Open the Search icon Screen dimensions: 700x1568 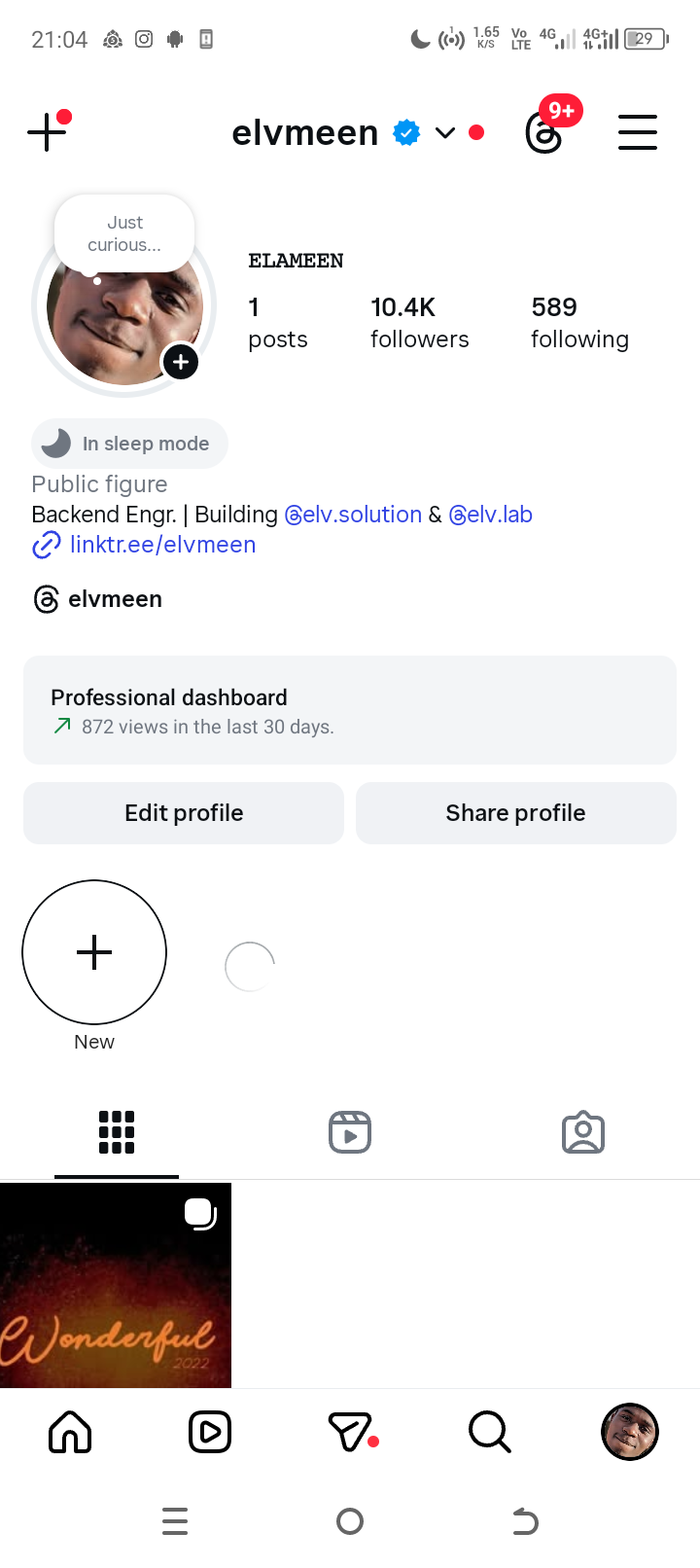489,1431
